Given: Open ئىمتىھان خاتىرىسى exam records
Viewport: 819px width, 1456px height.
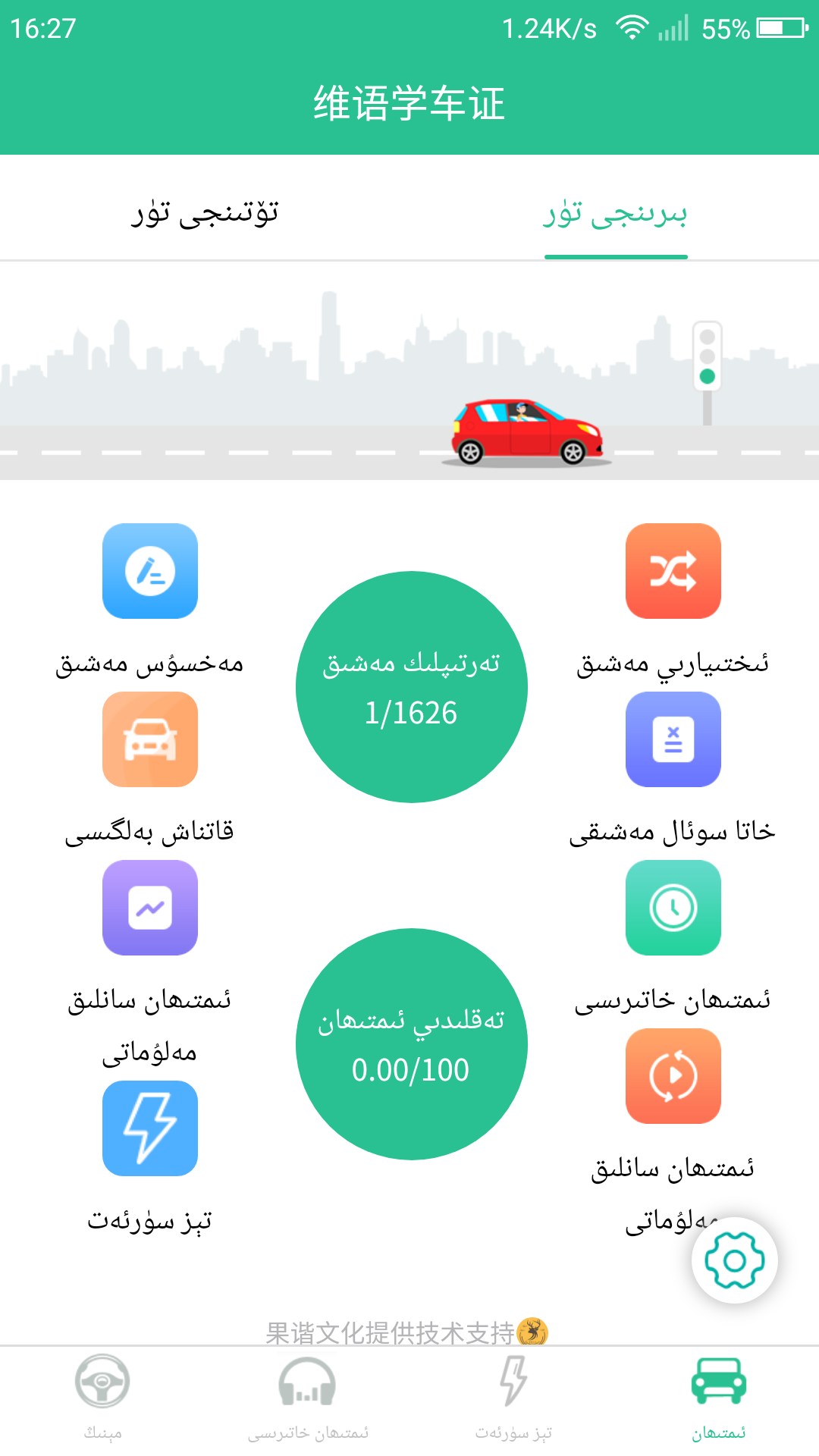Looking at the screenshot, I should [x=673, y=908].
